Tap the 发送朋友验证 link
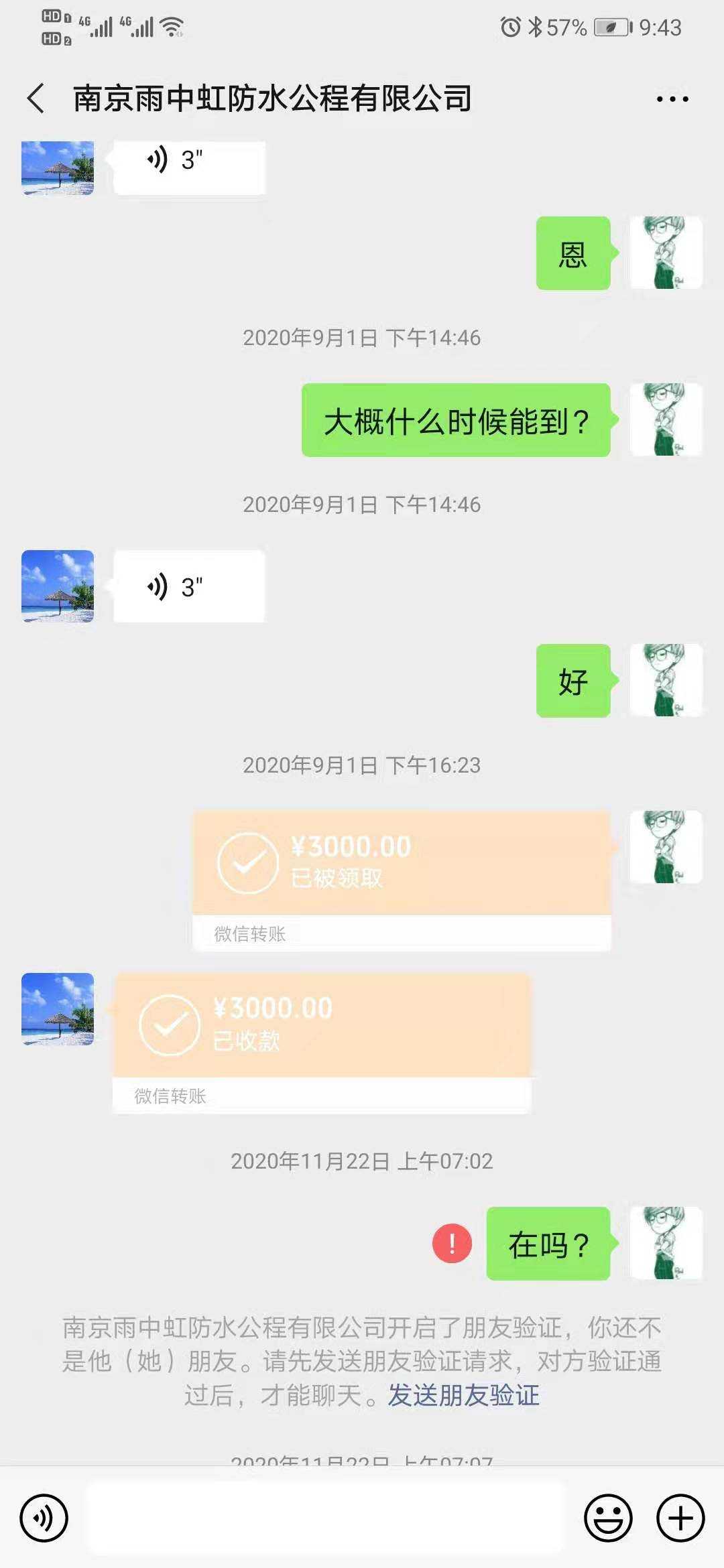The height and width of the screenshot is (1568, 724). 464,1395
